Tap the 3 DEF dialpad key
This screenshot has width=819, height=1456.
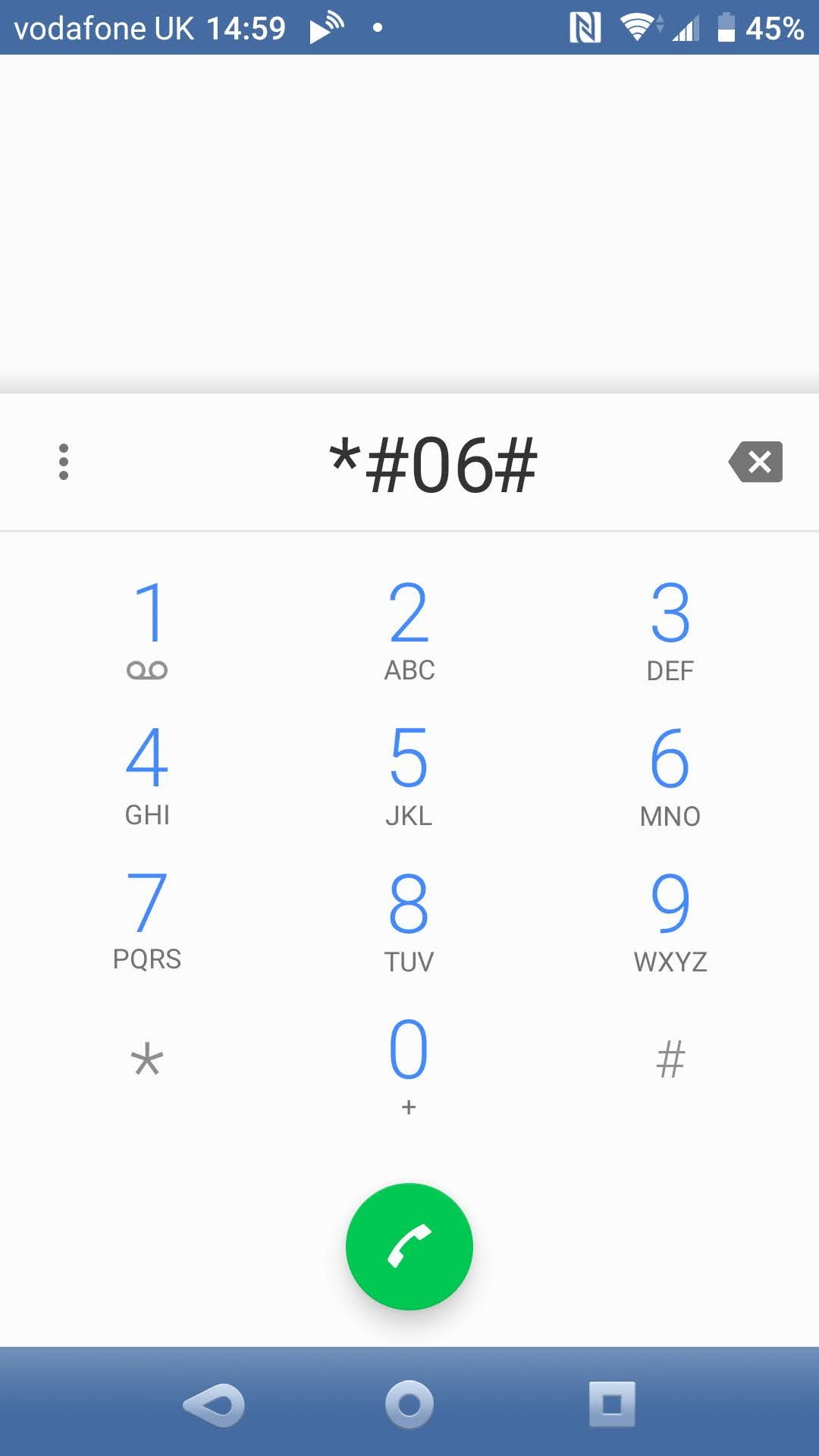pos(670,626)
